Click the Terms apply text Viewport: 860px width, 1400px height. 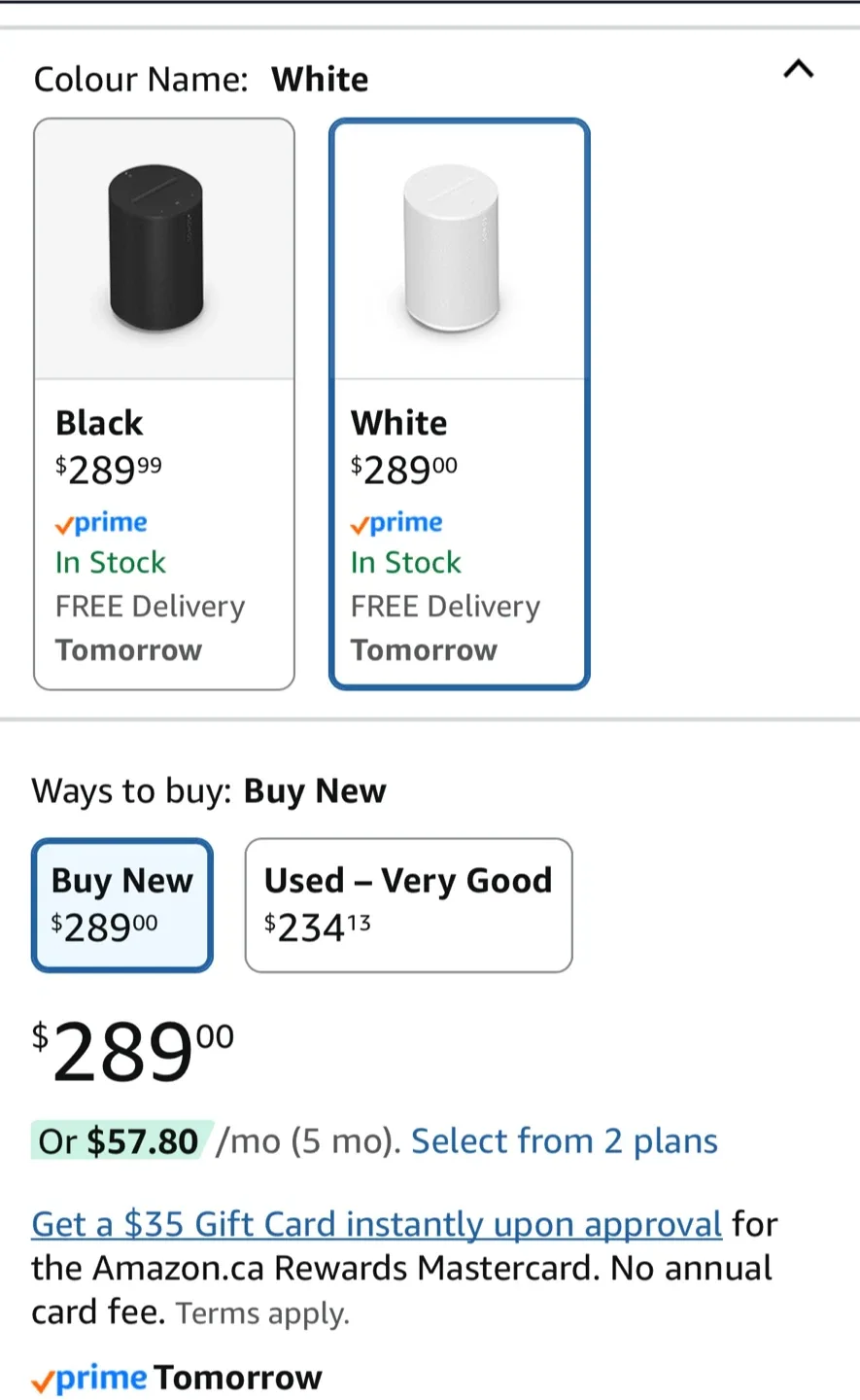coord(261,1312)
